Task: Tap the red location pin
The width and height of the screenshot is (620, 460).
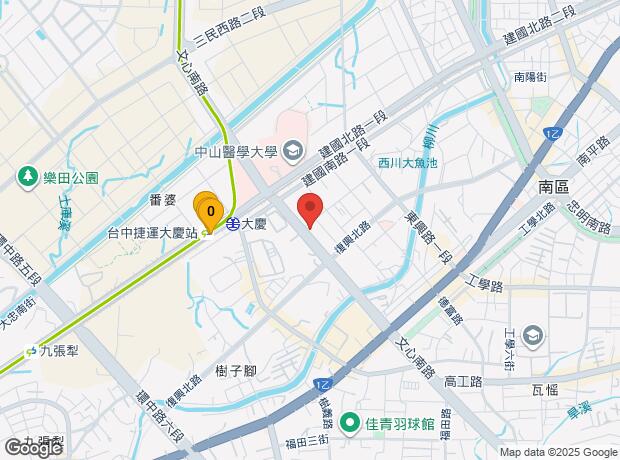Action: pyautogui.click(x=310, y=211)
